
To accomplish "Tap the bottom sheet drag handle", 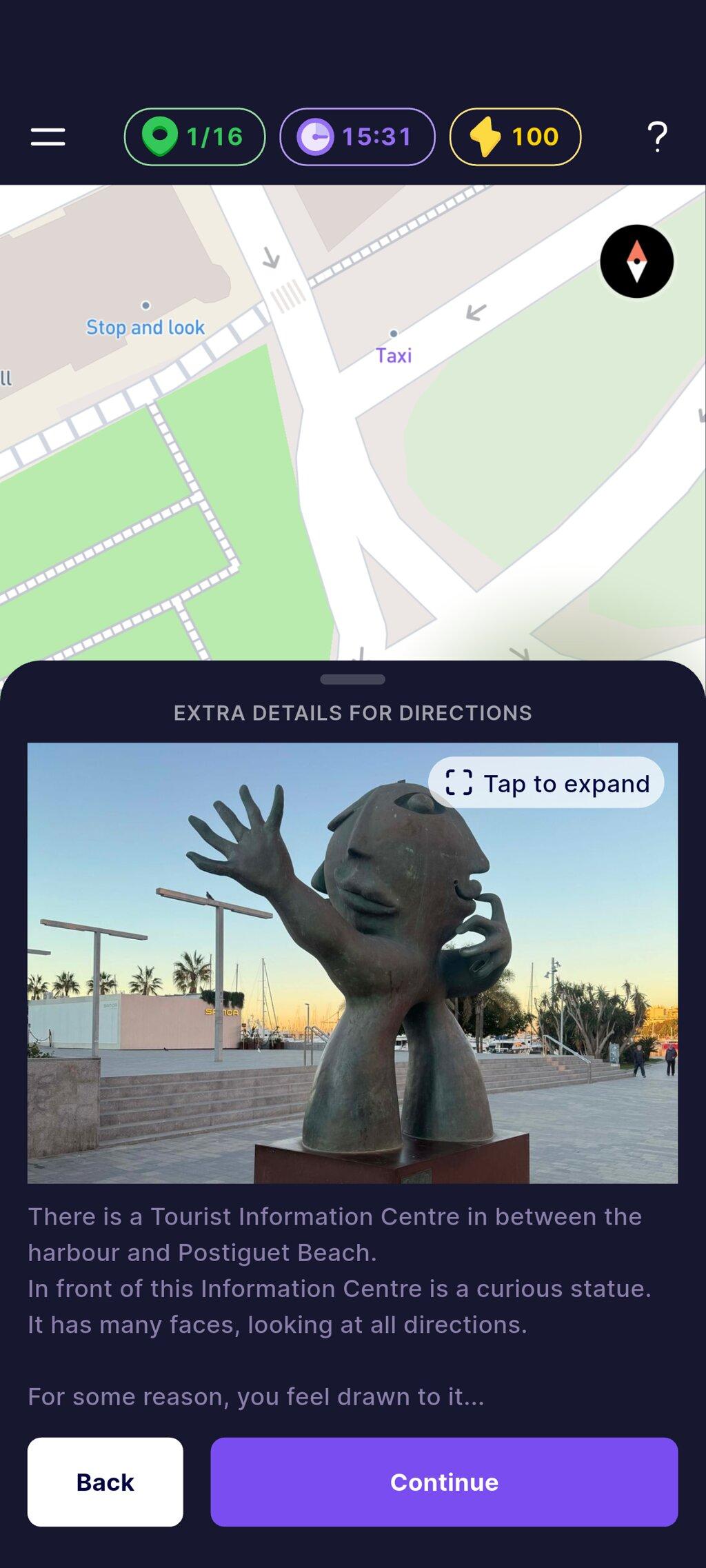I will click(352, 679).
